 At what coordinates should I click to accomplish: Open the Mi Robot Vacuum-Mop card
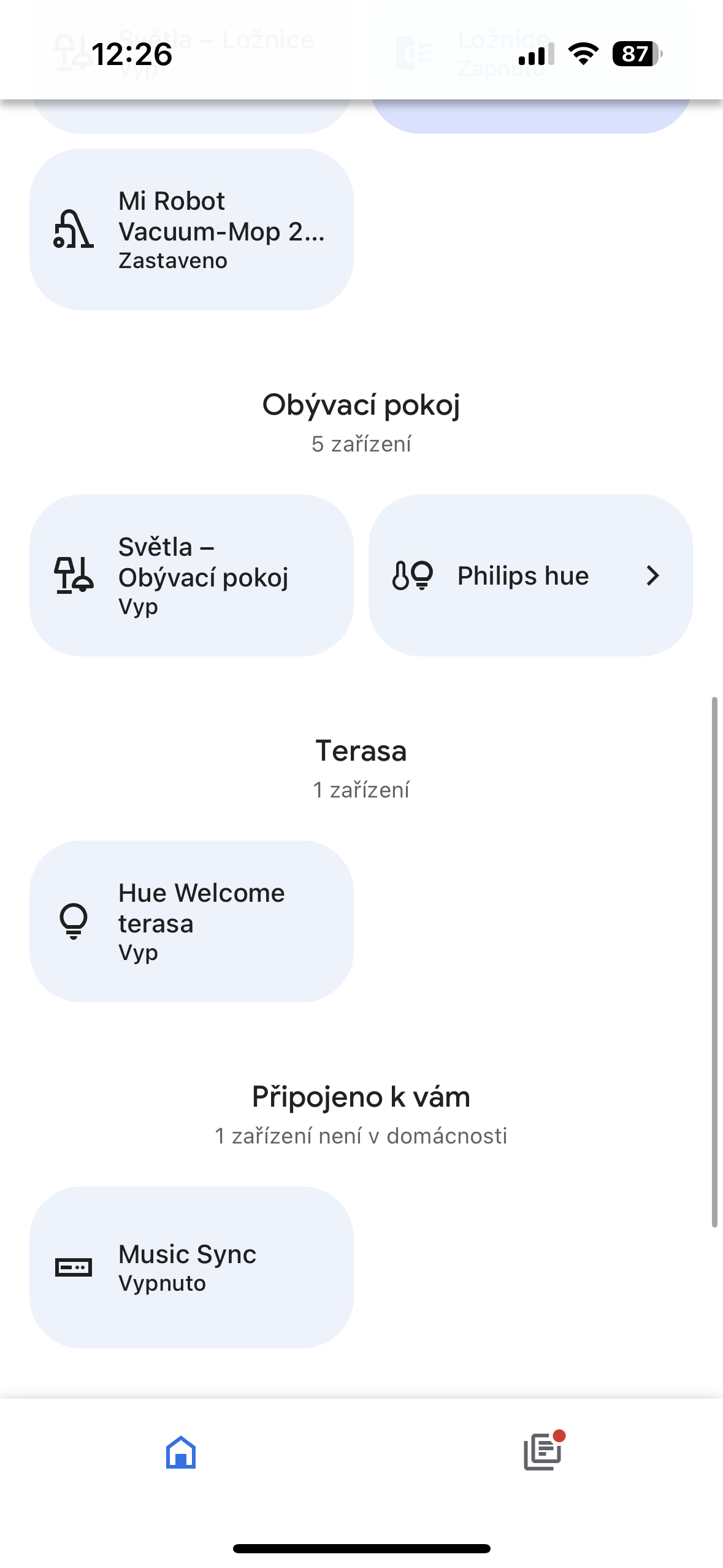point(191,229)
